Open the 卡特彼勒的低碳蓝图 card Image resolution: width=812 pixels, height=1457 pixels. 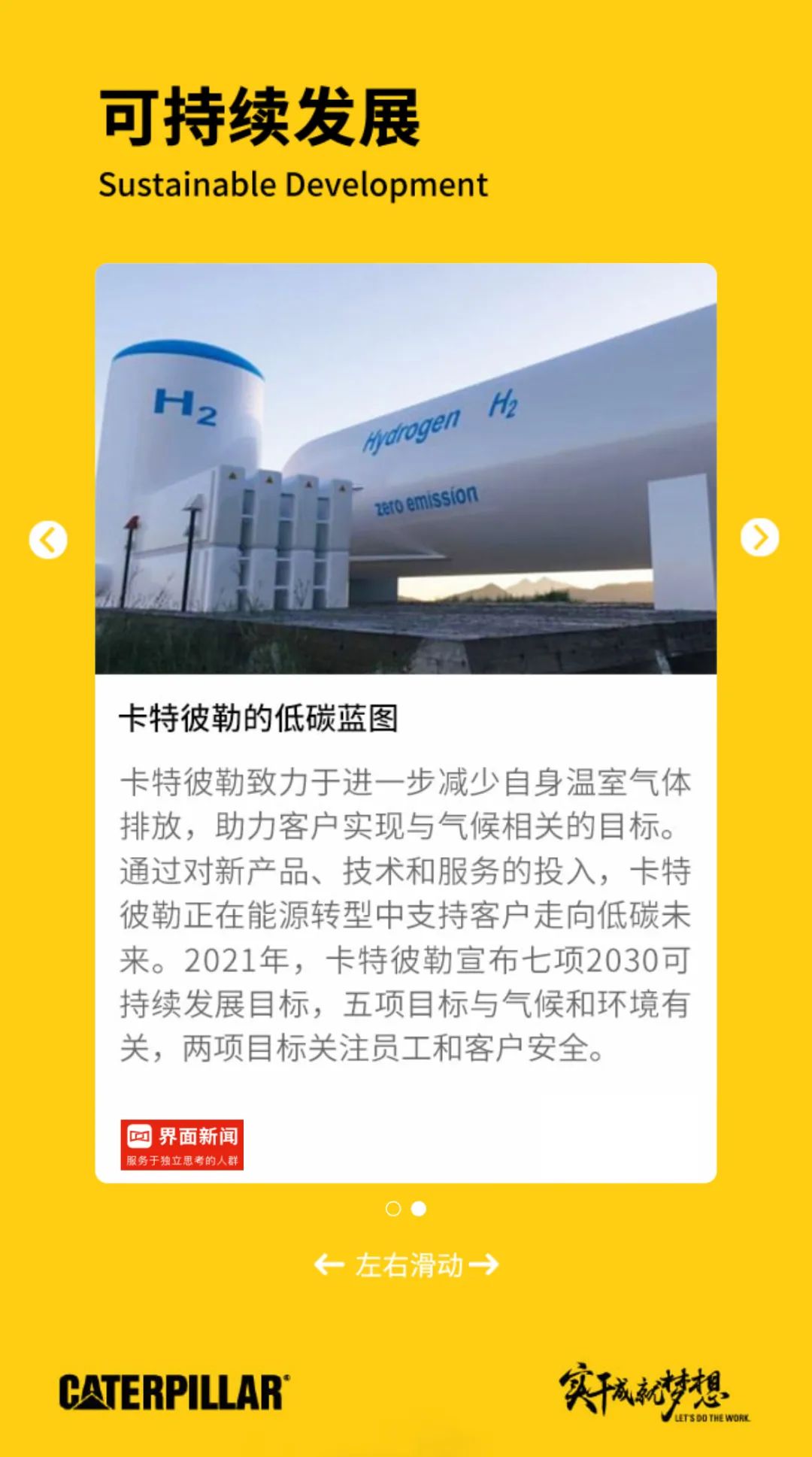tap(406, 723)
